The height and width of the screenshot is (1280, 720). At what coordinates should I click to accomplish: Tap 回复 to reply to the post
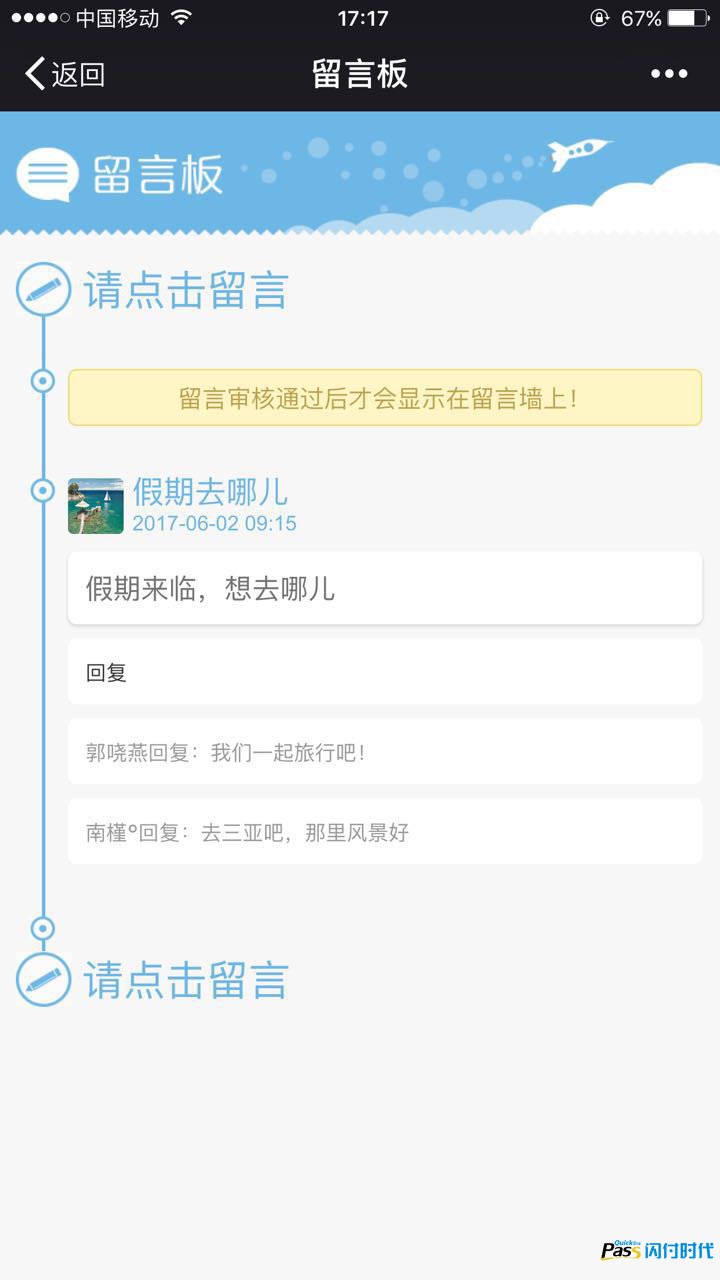pos(385,672)
